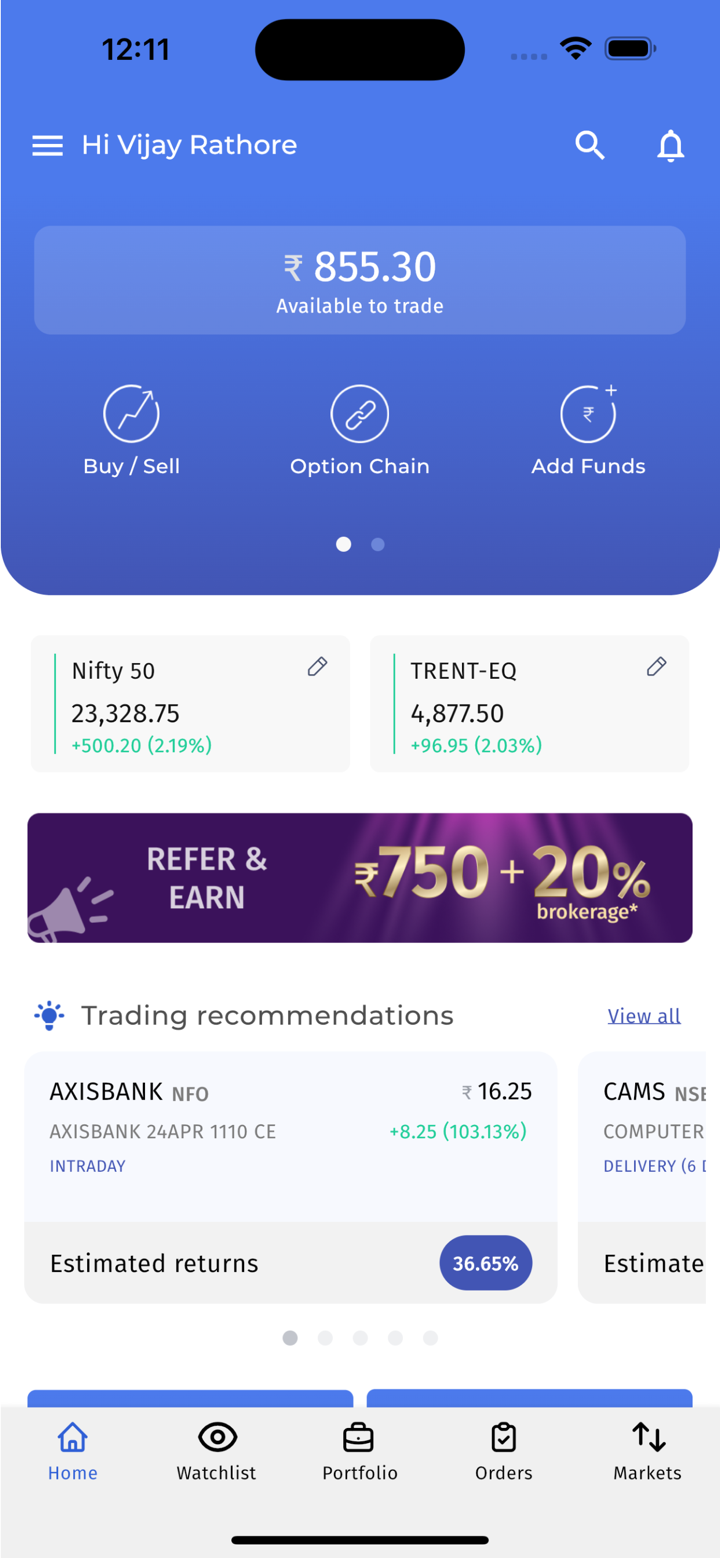Open the notifications bell
The image size is (720, 1558).
(670, 146)
